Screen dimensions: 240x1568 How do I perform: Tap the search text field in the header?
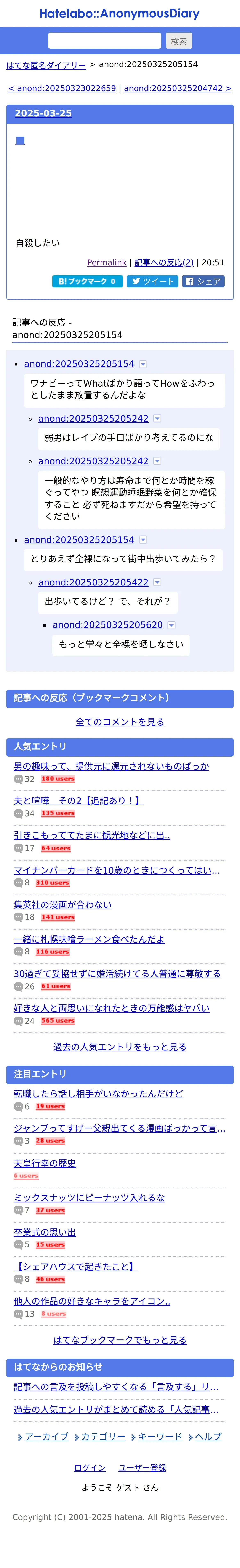[x=104, y=41]
